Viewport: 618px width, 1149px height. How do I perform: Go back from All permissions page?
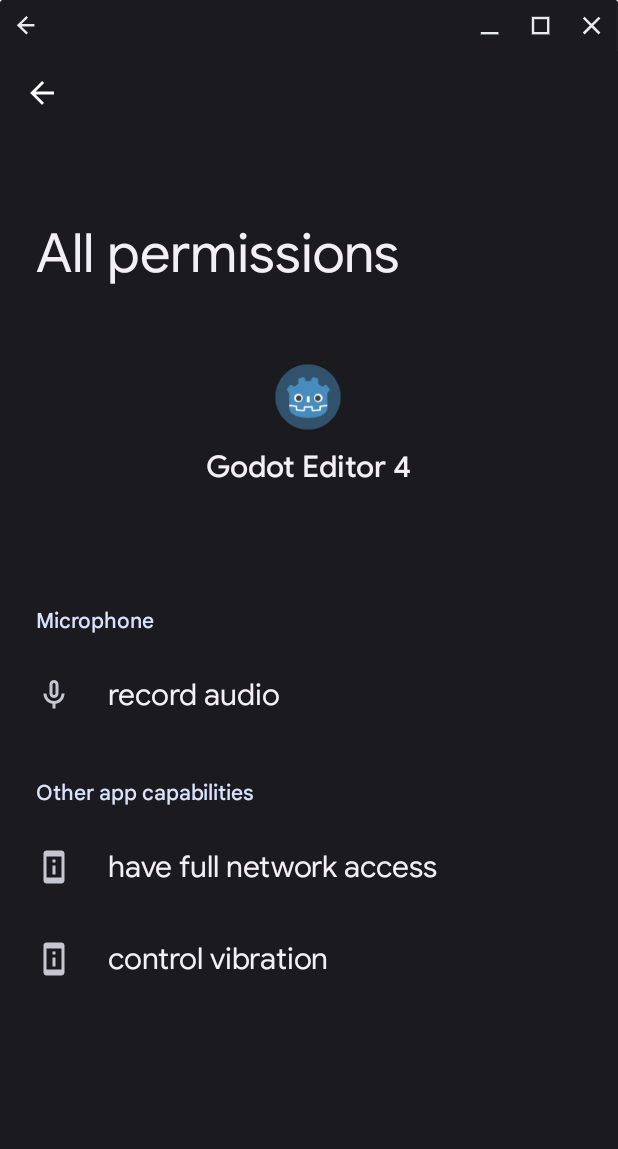pos(42,93)
